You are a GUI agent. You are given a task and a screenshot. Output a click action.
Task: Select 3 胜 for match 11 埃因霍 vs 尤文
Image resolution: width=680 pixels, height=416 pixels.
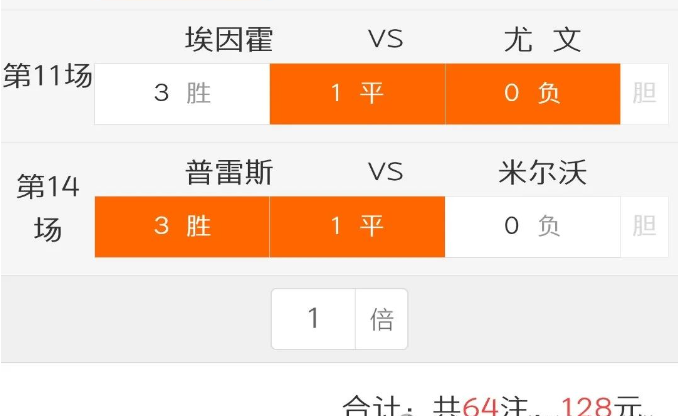coord(182,94)
